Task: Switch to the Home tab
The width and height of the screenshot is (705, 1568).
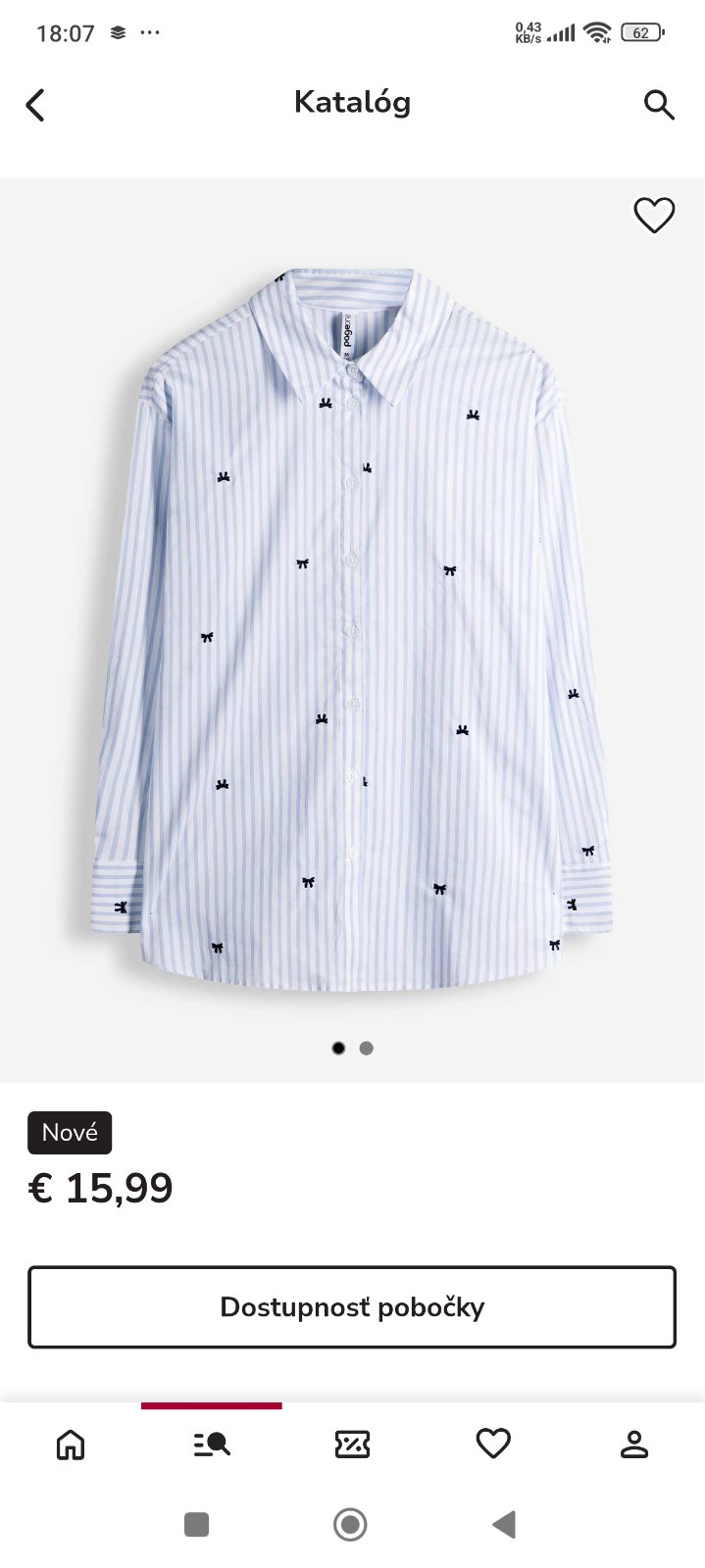Action: (71, 1444)
